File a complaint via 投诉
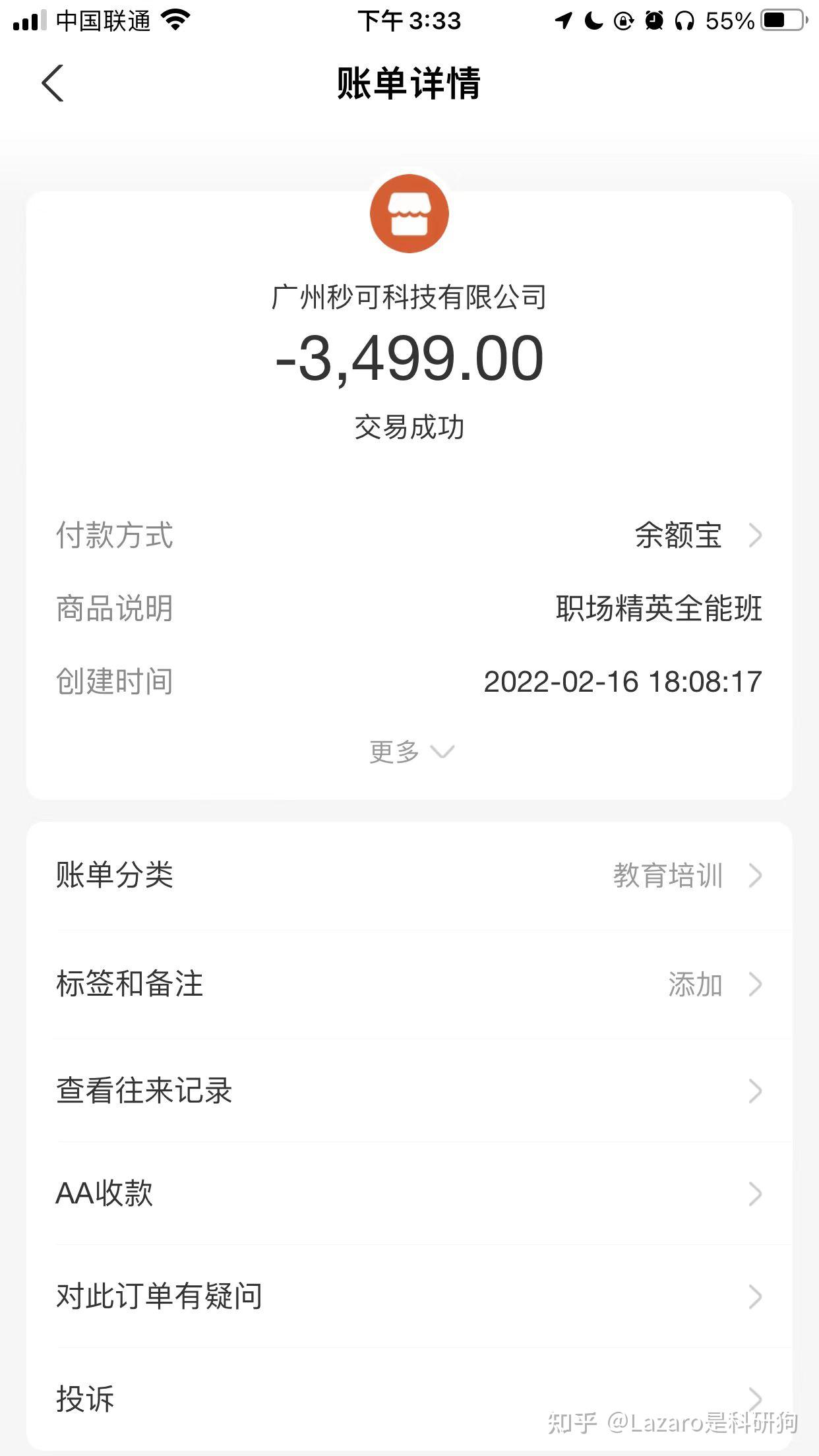The image size is (819, 1456). click(409, 1398)
